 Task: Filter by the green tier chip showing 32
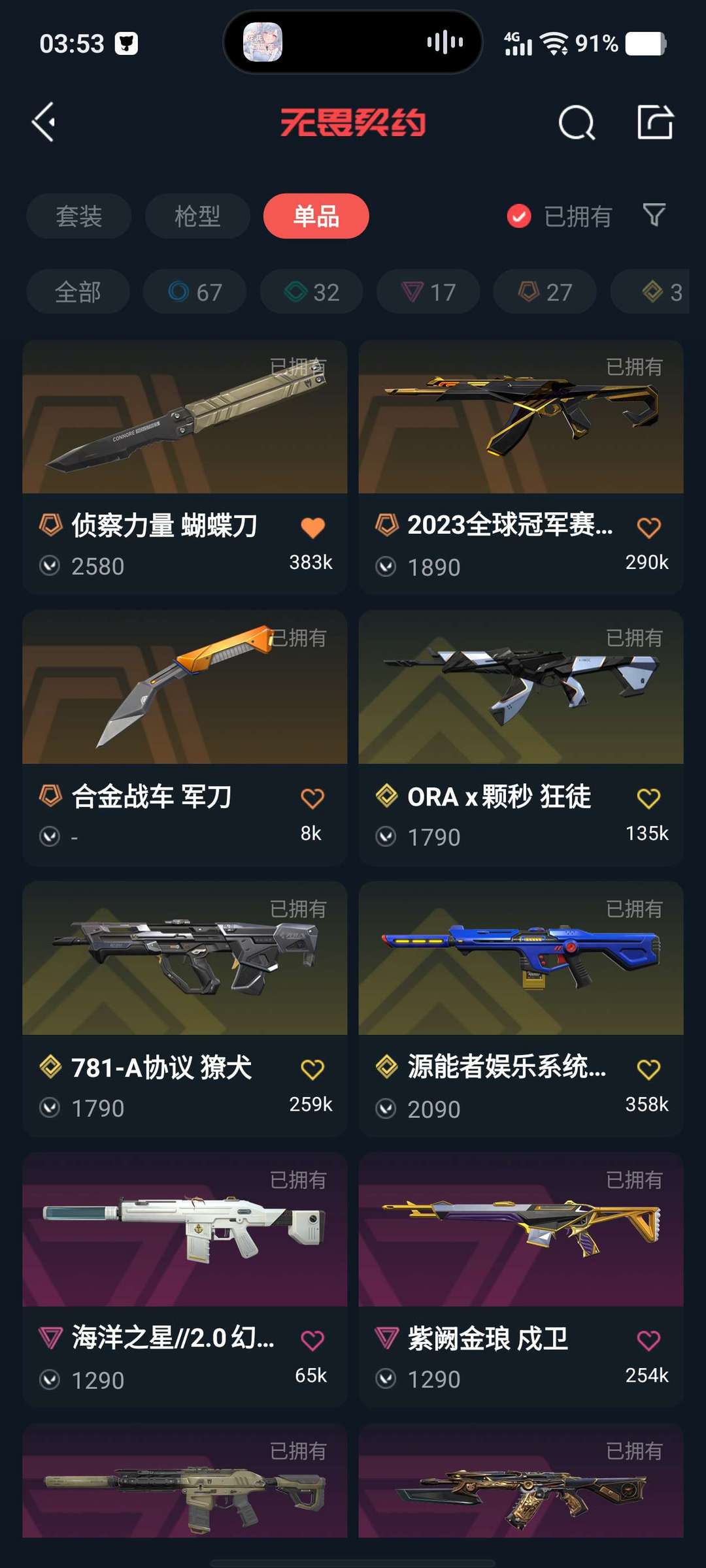point(312,292)
